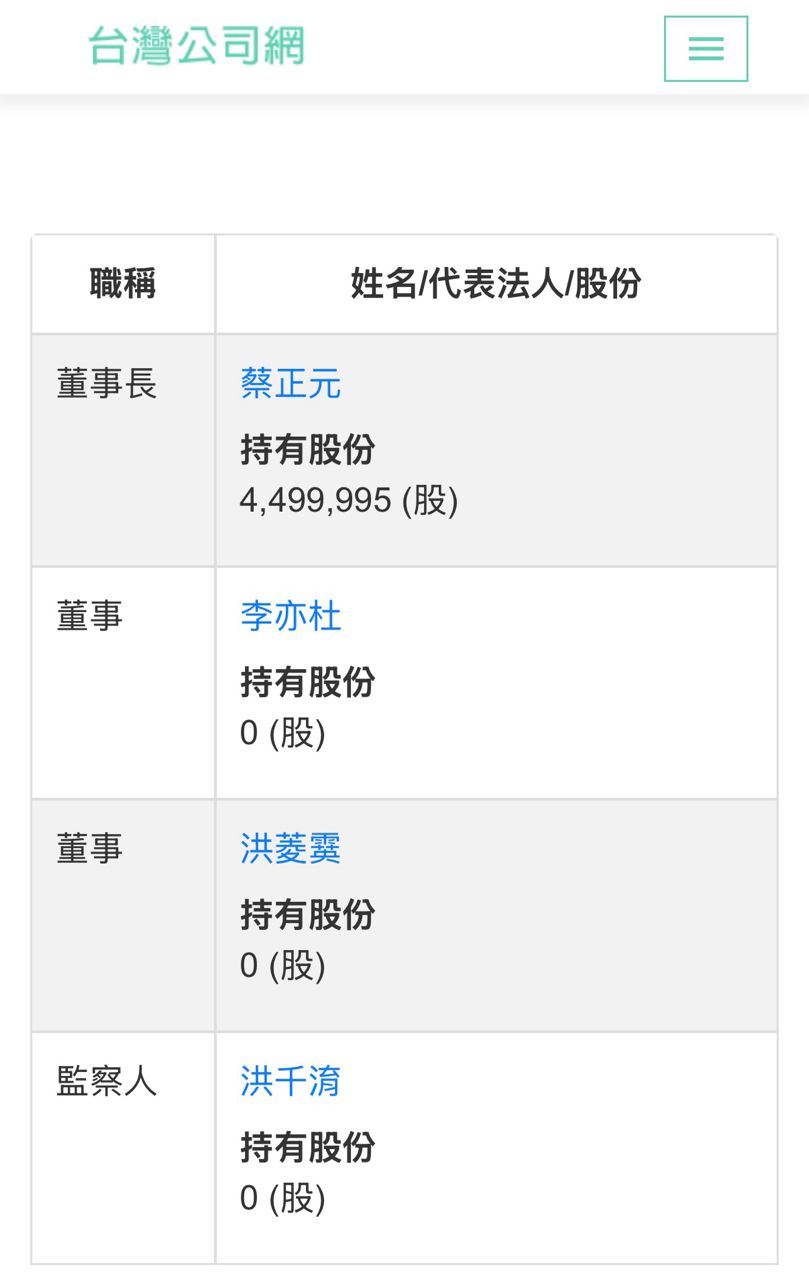Image resolution: width=809 pixels, height=1280 pixels.
Task: Tap supervisor 洪千淯 link
Action: 290,1081
